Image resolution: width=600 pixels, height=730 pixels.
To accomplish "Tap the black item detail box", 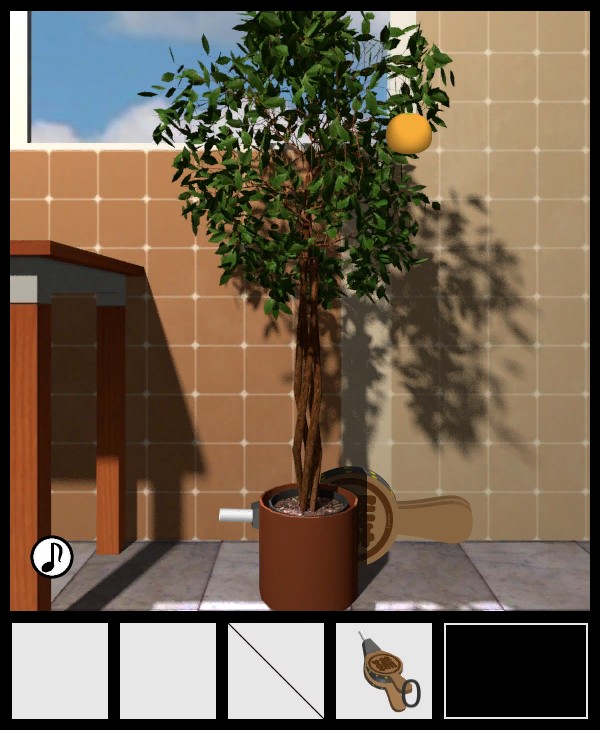I will pos(516,671).
